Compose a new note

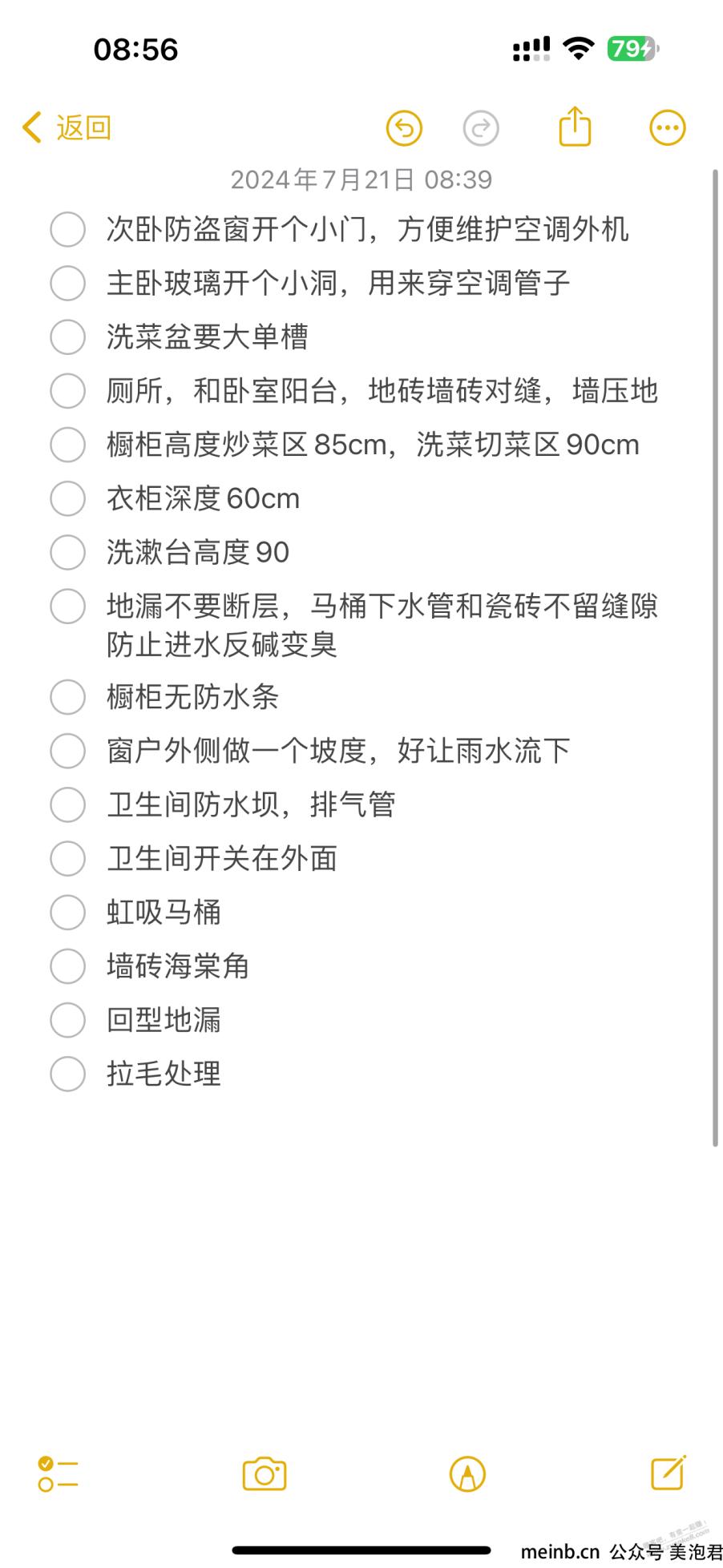pos(668,1473)
